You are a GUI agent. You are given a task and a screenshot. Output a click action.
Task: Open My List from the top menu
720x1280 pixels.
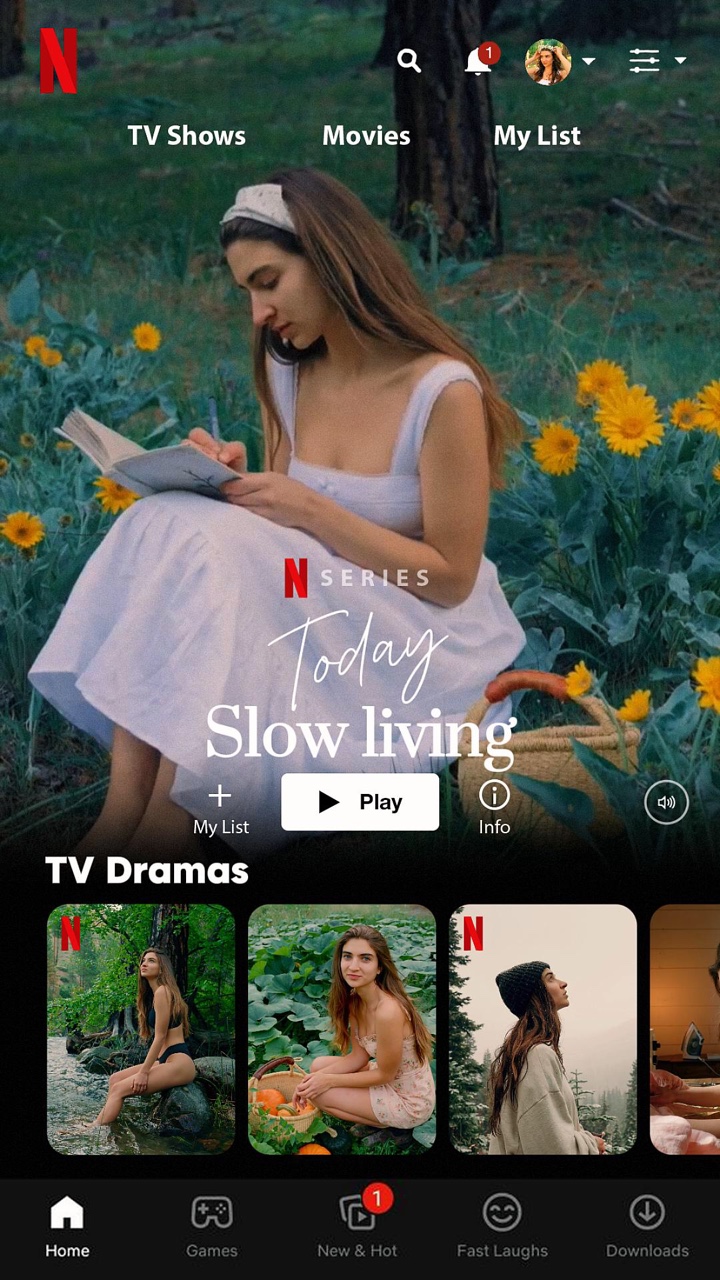tap(538, 135)
